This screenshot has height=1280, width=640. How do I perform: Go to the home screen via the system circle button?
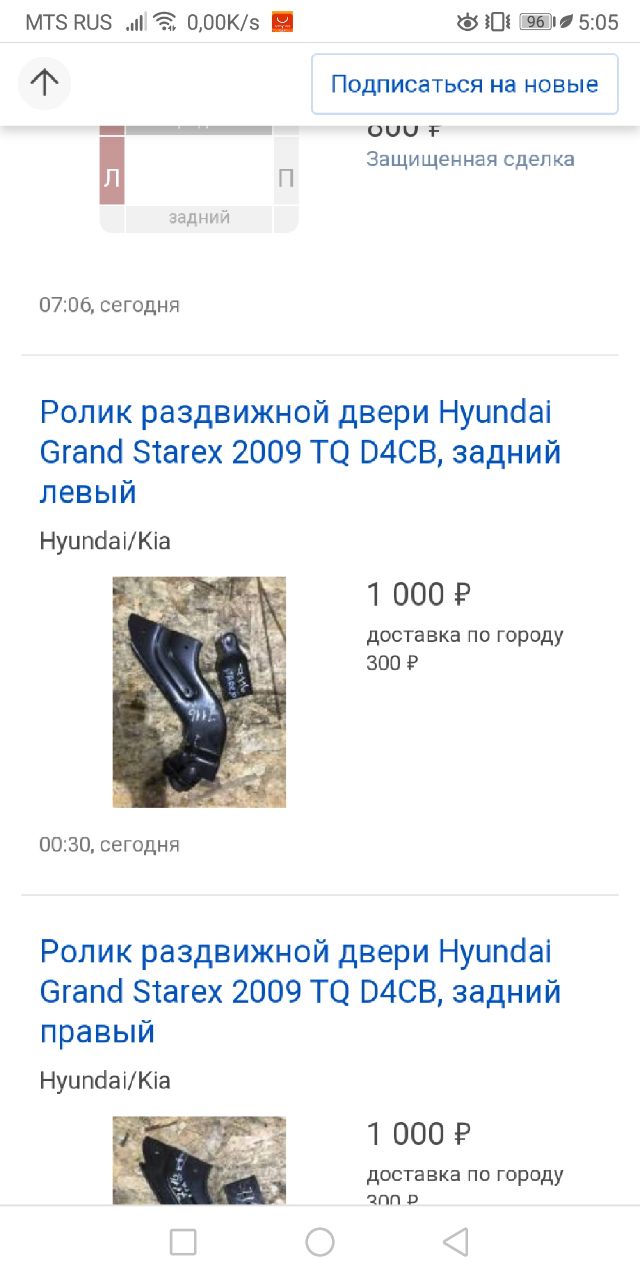coord(320,1242)
